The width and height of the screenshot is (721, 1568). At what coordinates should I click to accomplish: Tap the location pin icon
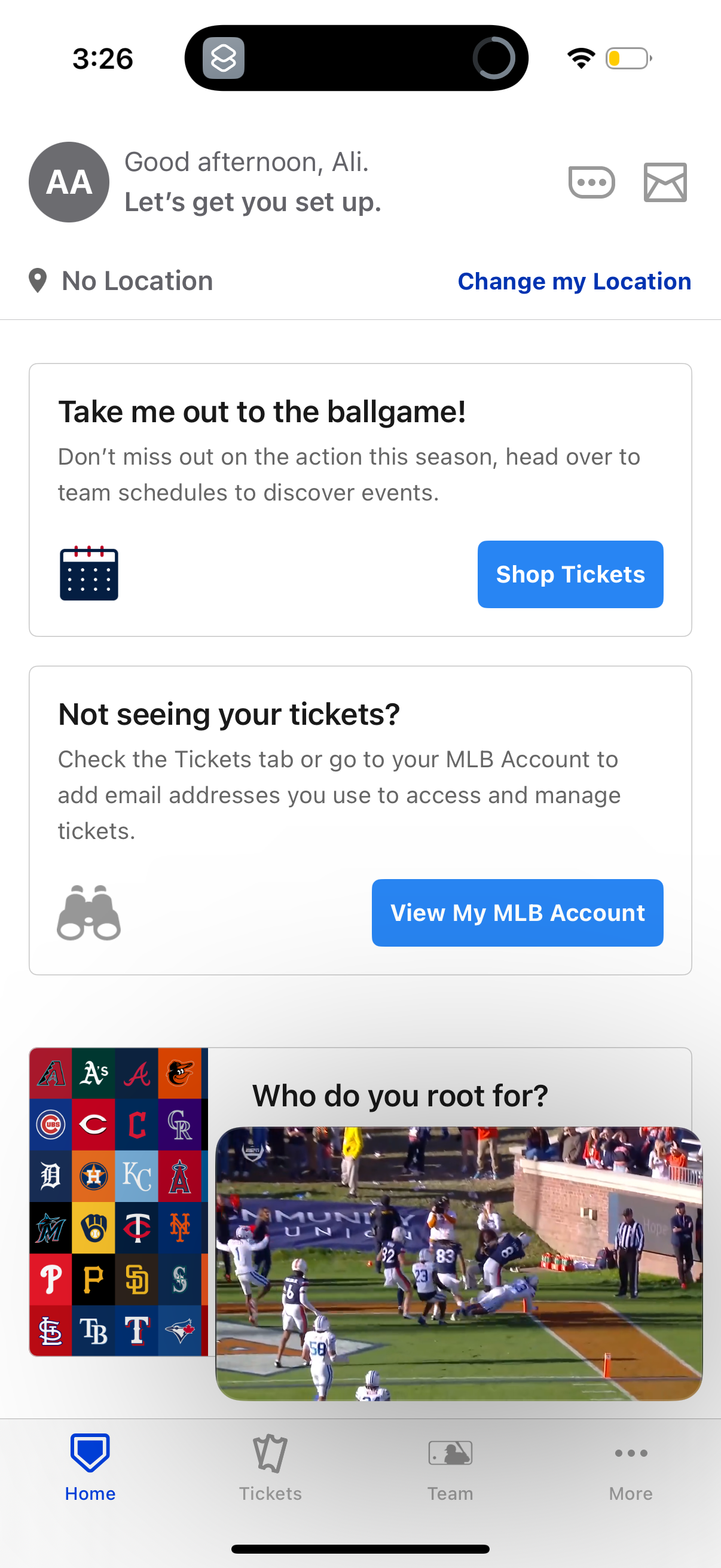tap(38, 280)
